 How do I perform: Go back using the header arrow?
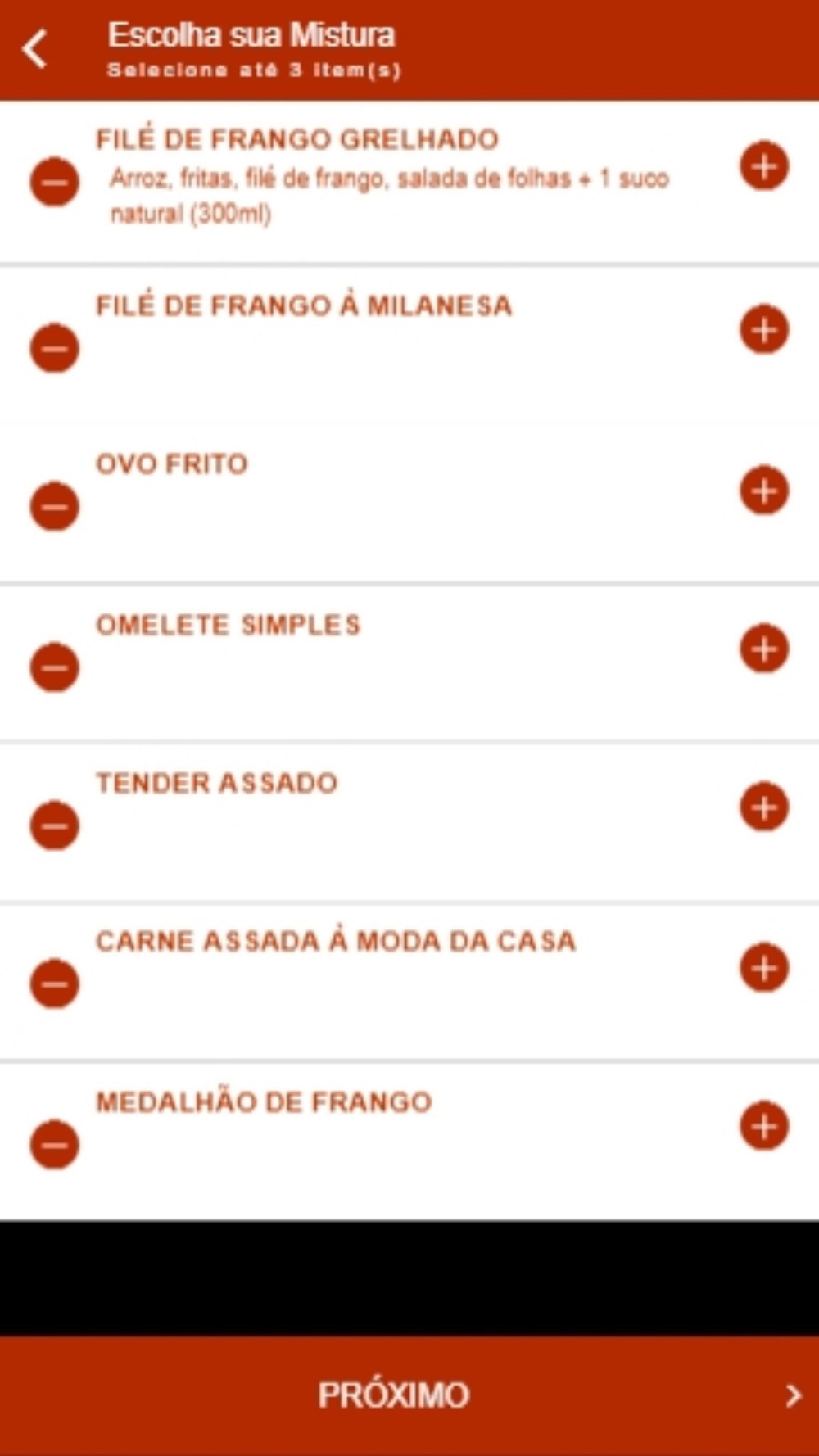(35, 49)
